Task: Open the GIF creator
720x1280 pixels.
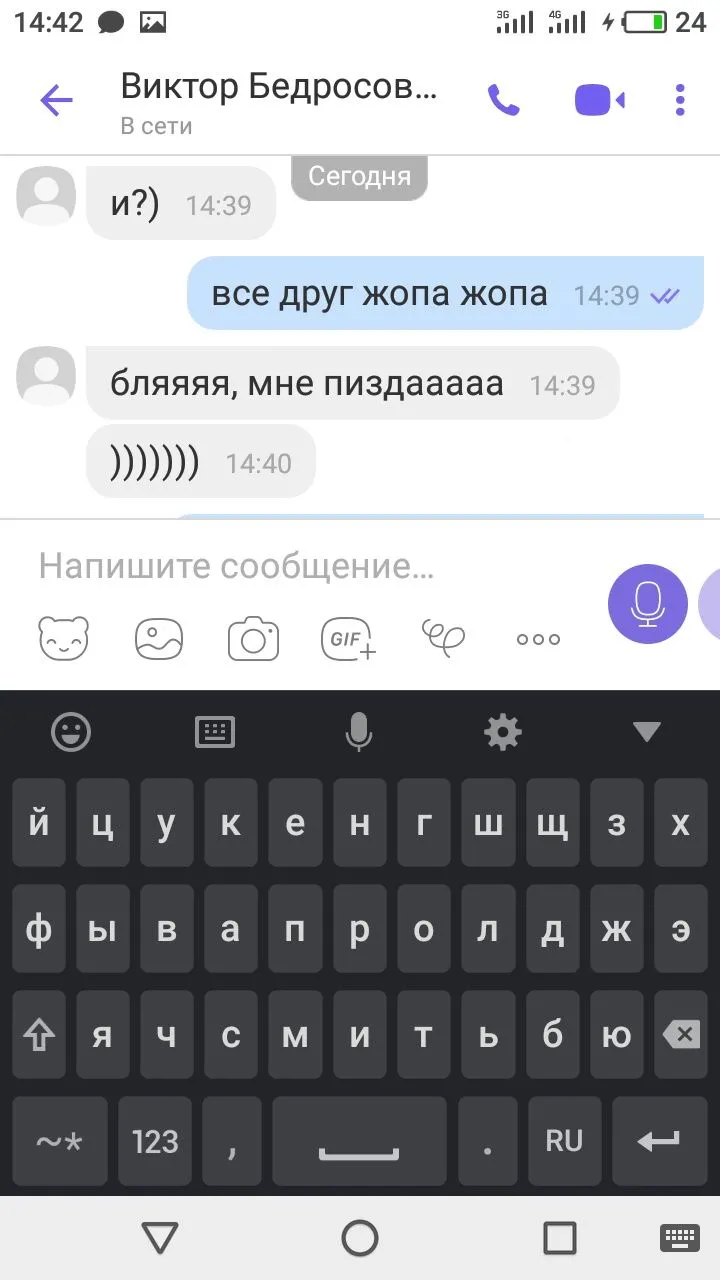Action: [348, 638]
